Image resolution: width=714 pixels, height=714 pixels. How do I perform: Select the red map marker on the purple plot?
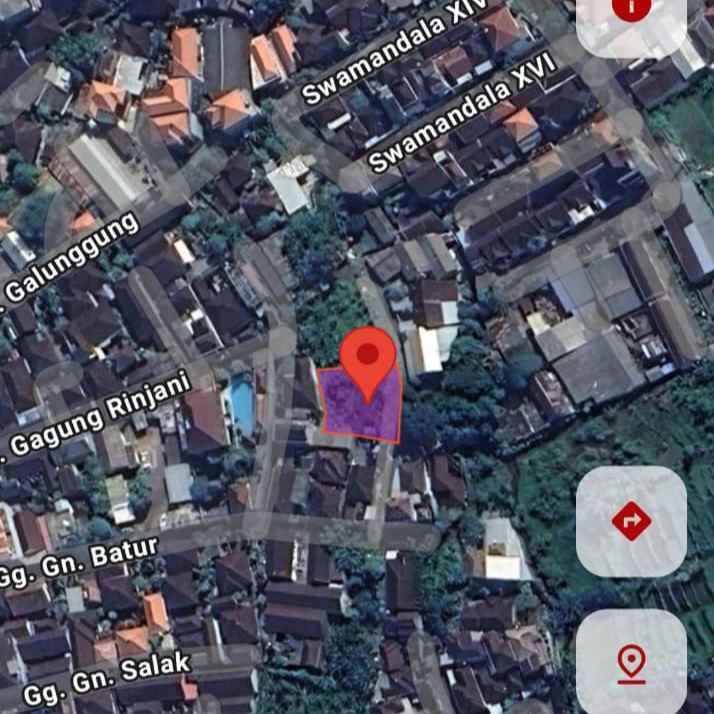click(369, 360)
